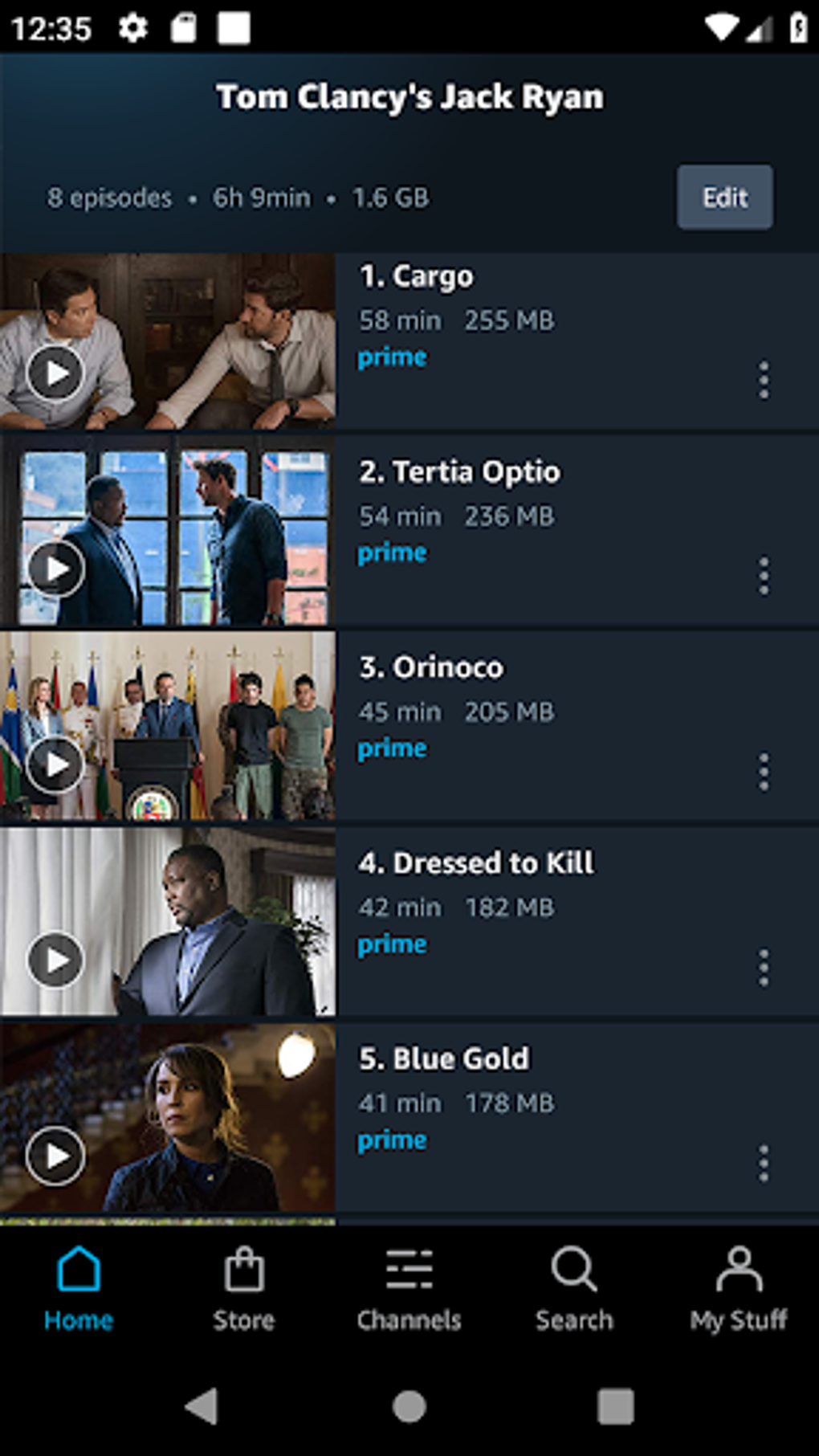Tap the Edit button
The height and width of the screenshot is (1456, 819).
tap(724, 198)
